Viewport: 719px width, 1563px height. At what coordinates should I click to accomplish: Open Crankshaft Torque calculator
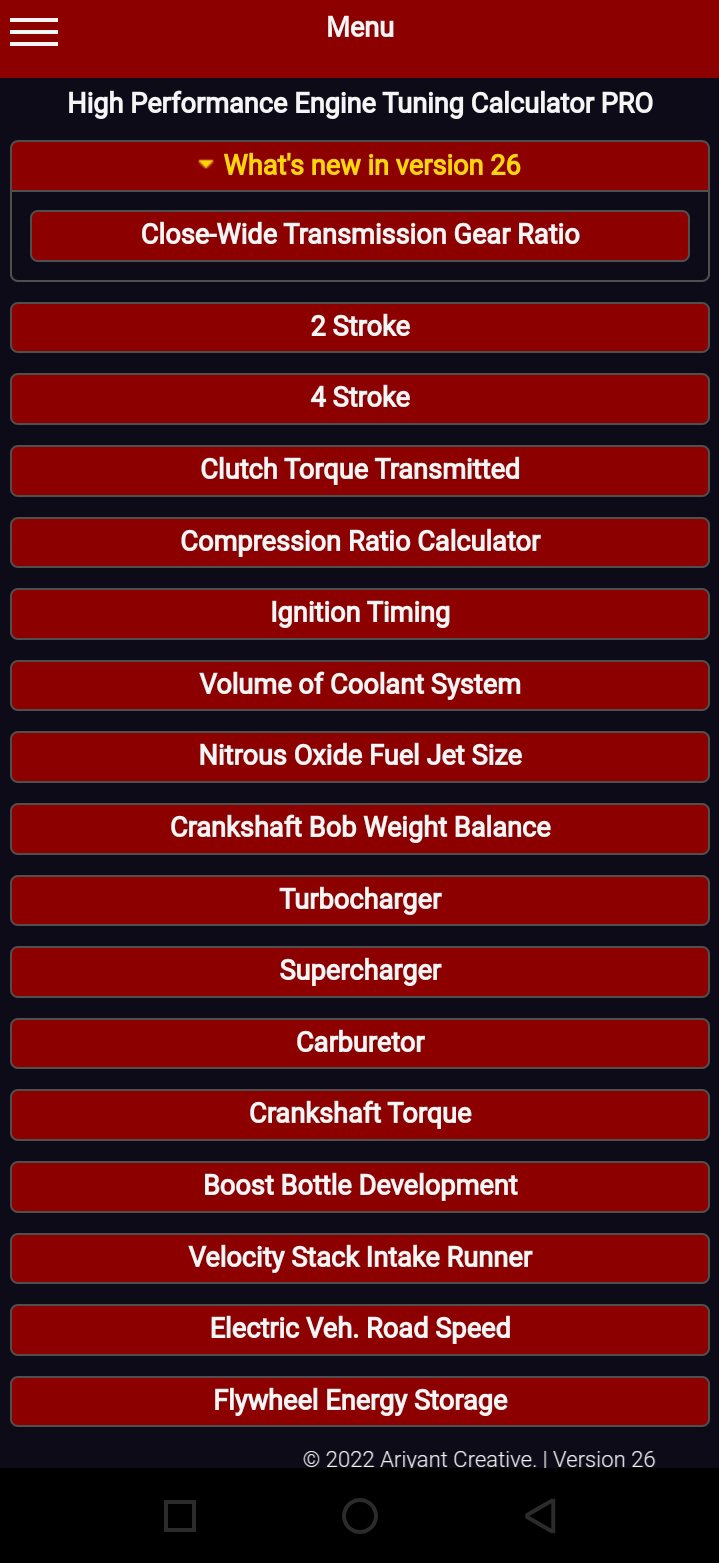360,1114
